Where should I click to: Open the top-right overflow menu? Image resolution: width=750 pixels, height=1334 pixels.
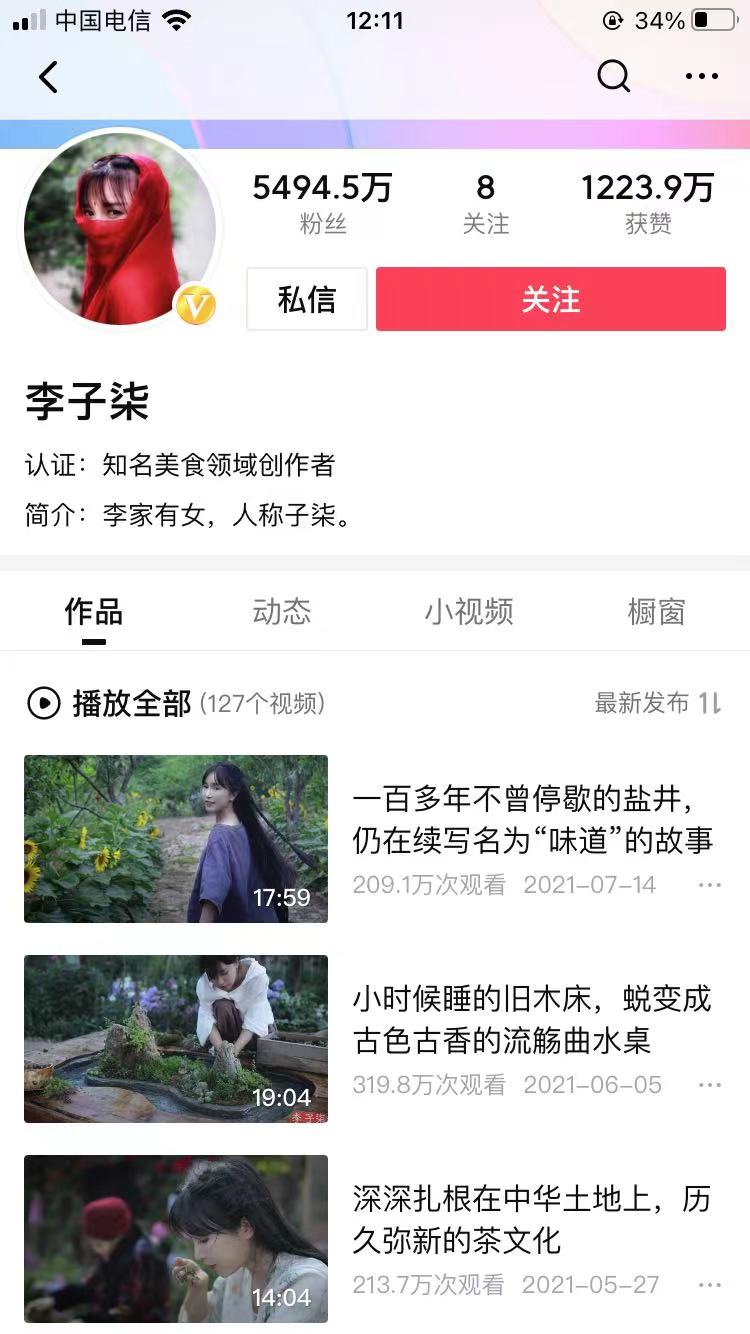click(x=702, y=77)
